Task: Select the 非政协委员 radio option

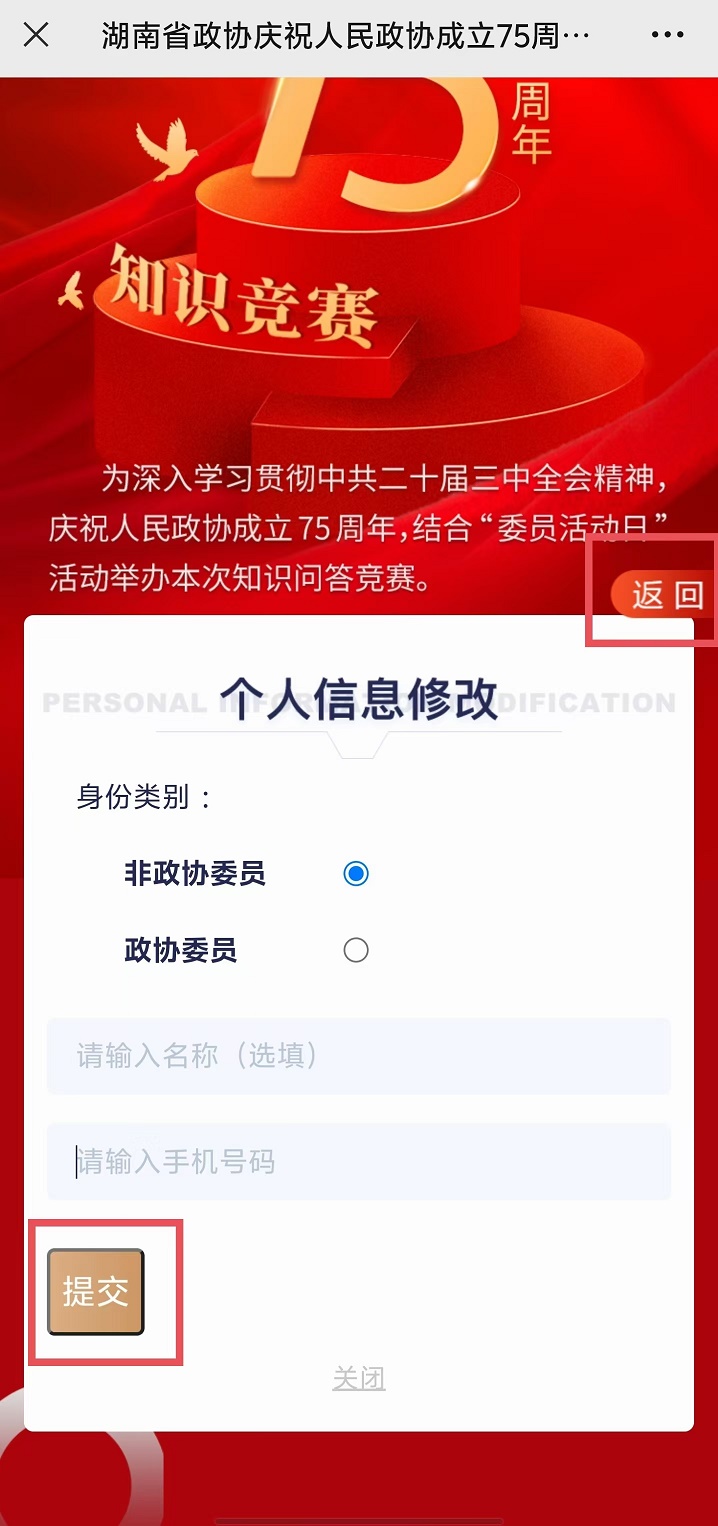Action: pos(355,874)
